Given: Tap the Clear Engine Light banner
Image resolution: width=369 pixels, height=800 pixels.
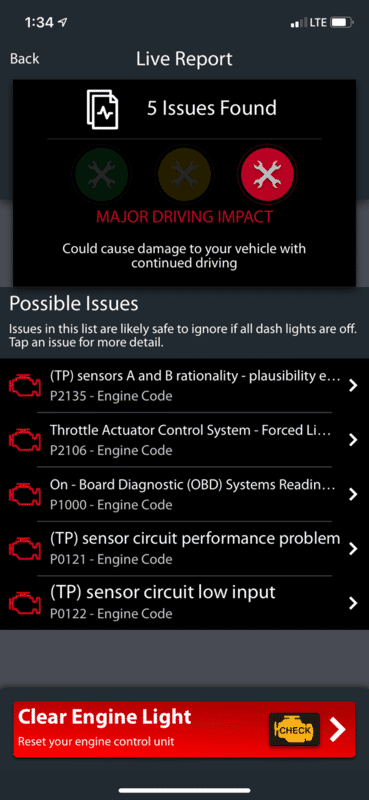Looking at the screenshot, I should click(184, 729).
